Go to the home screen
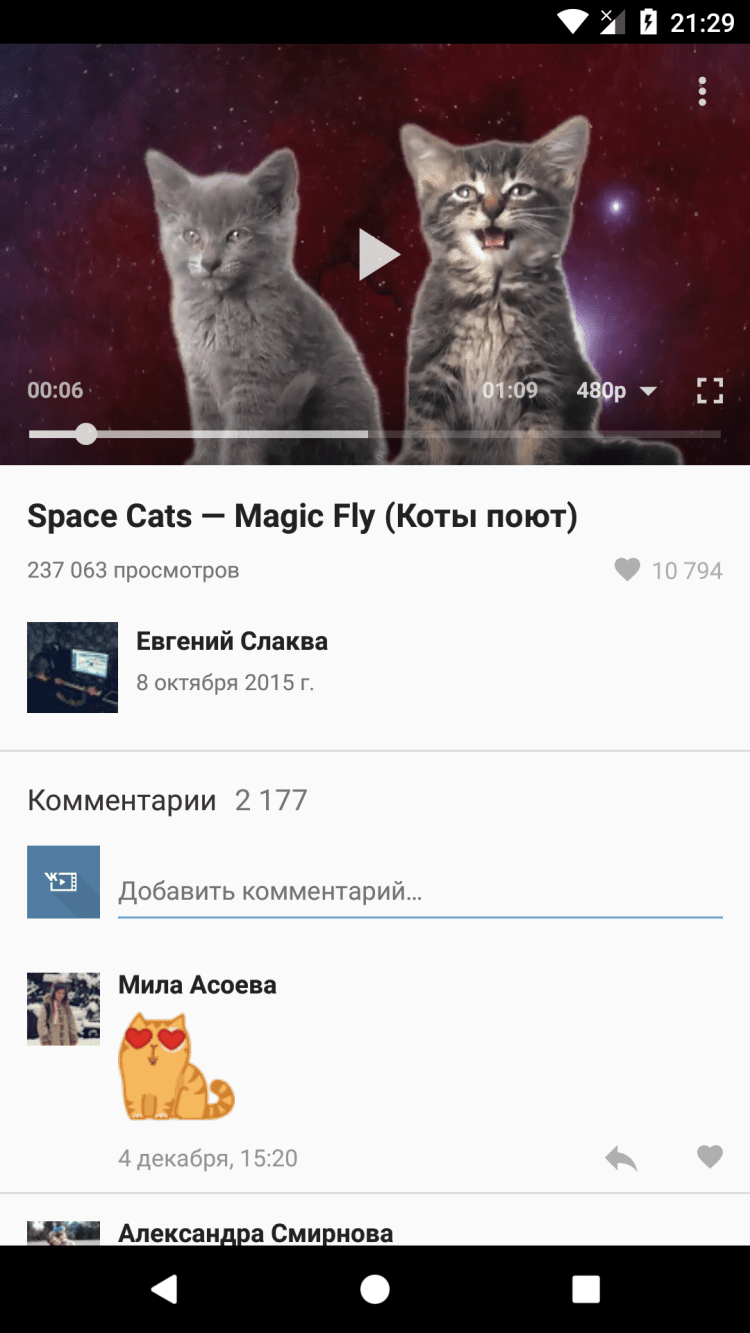Image resolution: width=750 pixels, height=1333 pixels. click(375, 1289)
